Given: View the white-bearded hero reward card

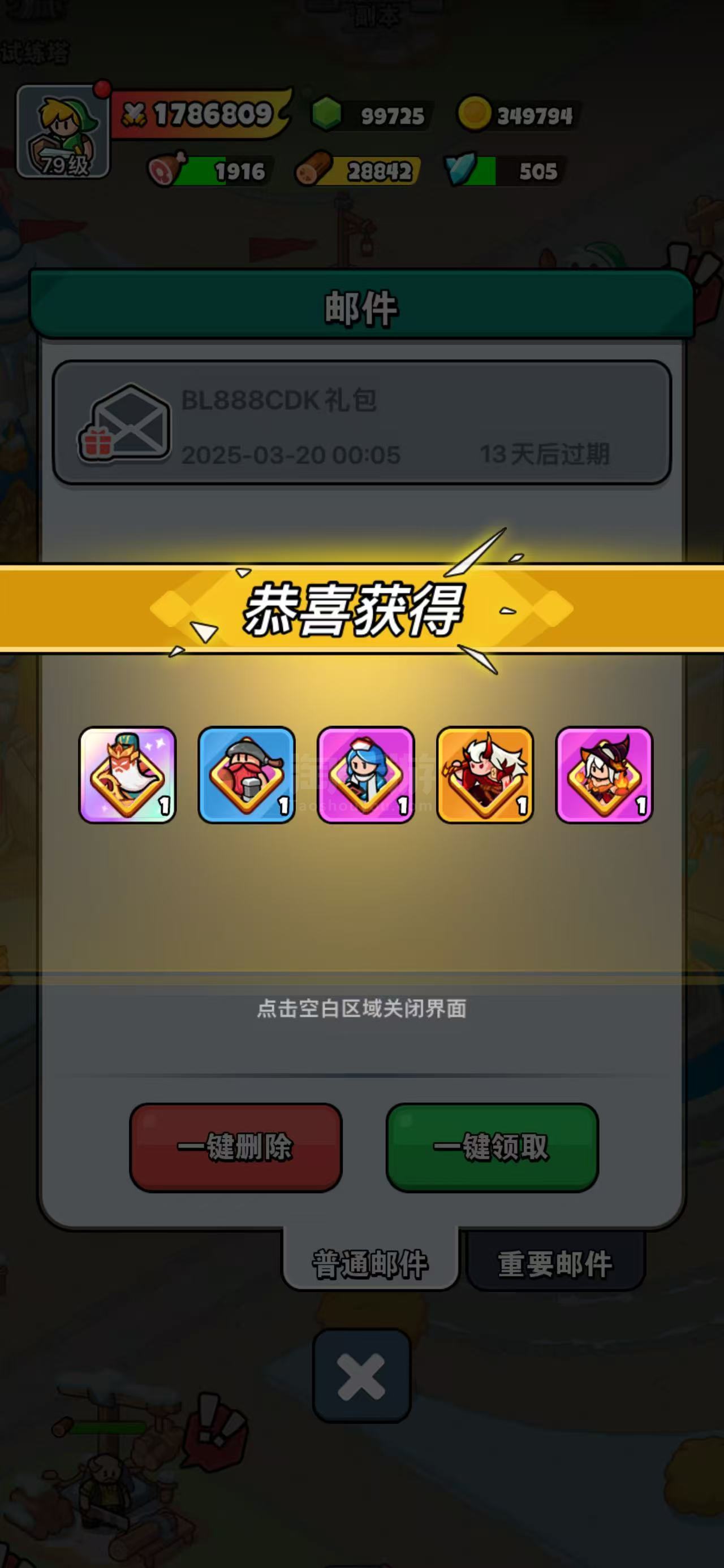Looking at the screenshot, I should point(127,774).
